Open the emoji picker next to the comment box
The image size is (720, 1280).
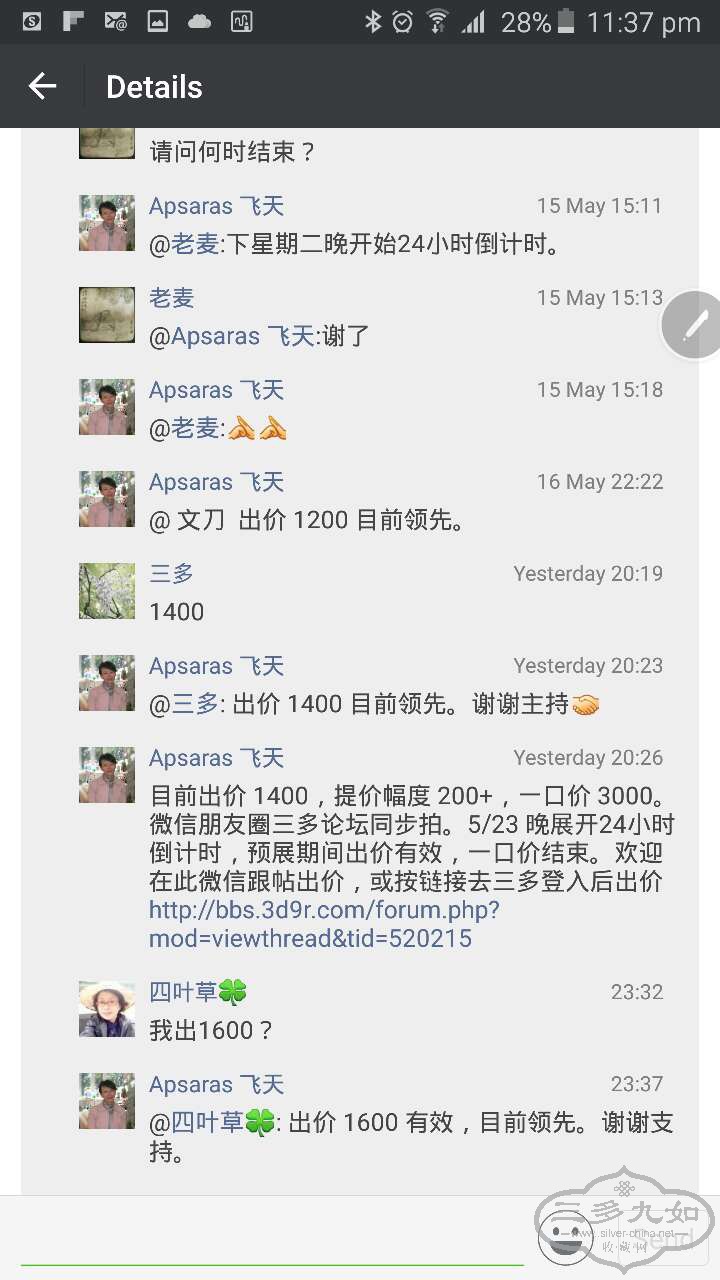[x=565, y=1237]
